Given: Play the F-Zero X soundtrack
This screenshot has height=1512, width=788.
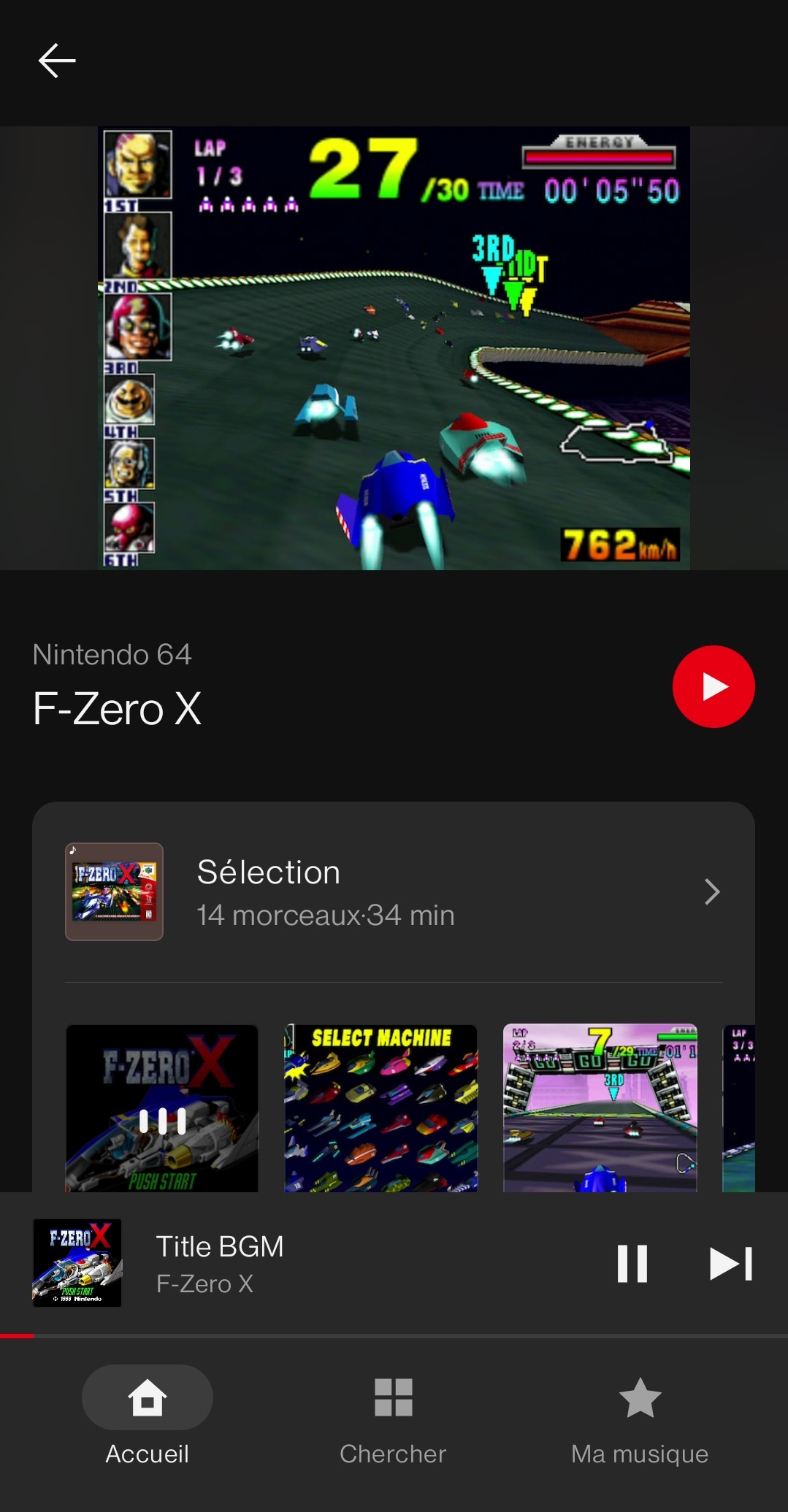Looking at the screenshot, I should (713, 686).
